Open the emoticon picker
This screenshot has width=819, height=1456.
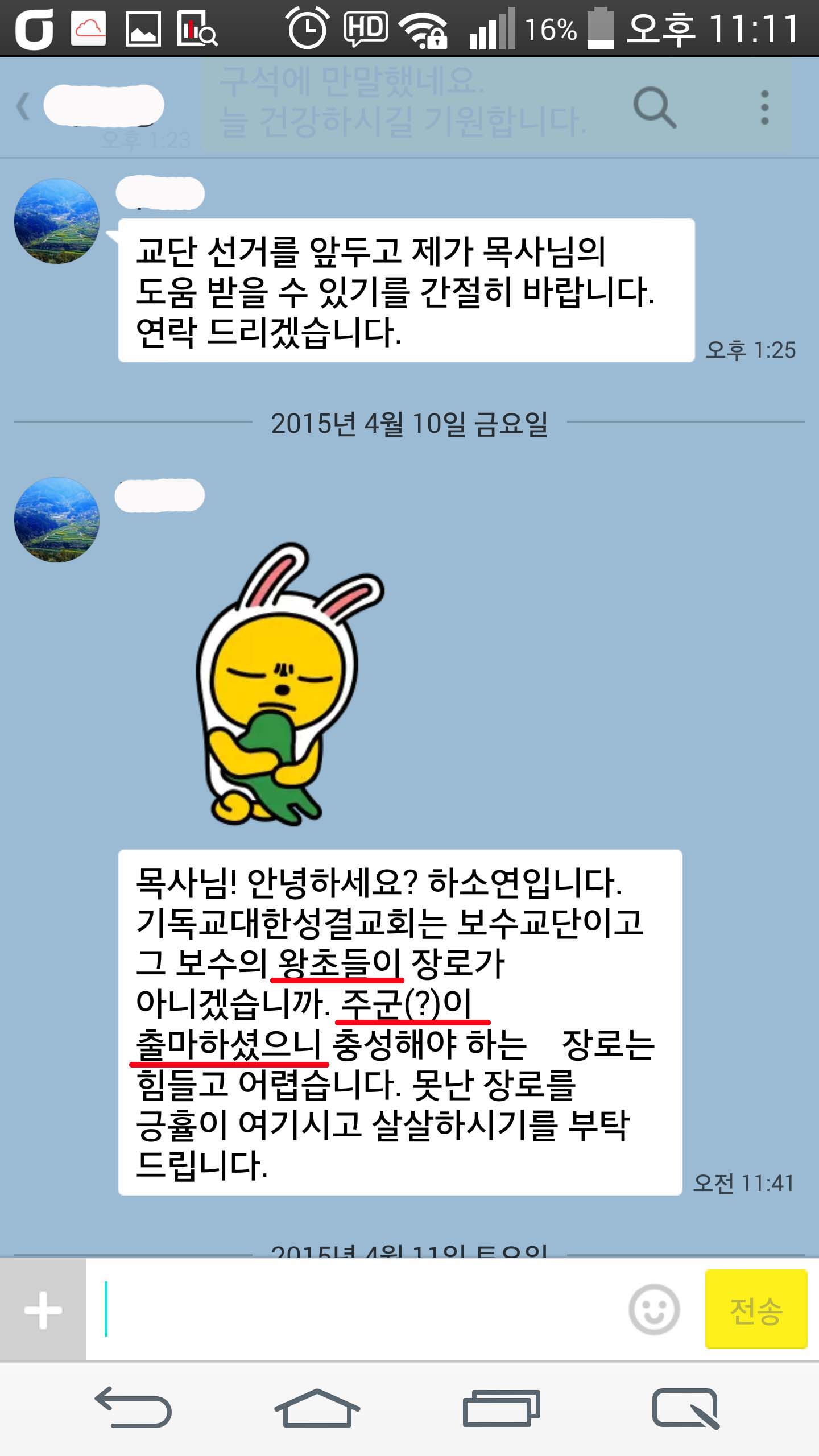[654, 1310]
